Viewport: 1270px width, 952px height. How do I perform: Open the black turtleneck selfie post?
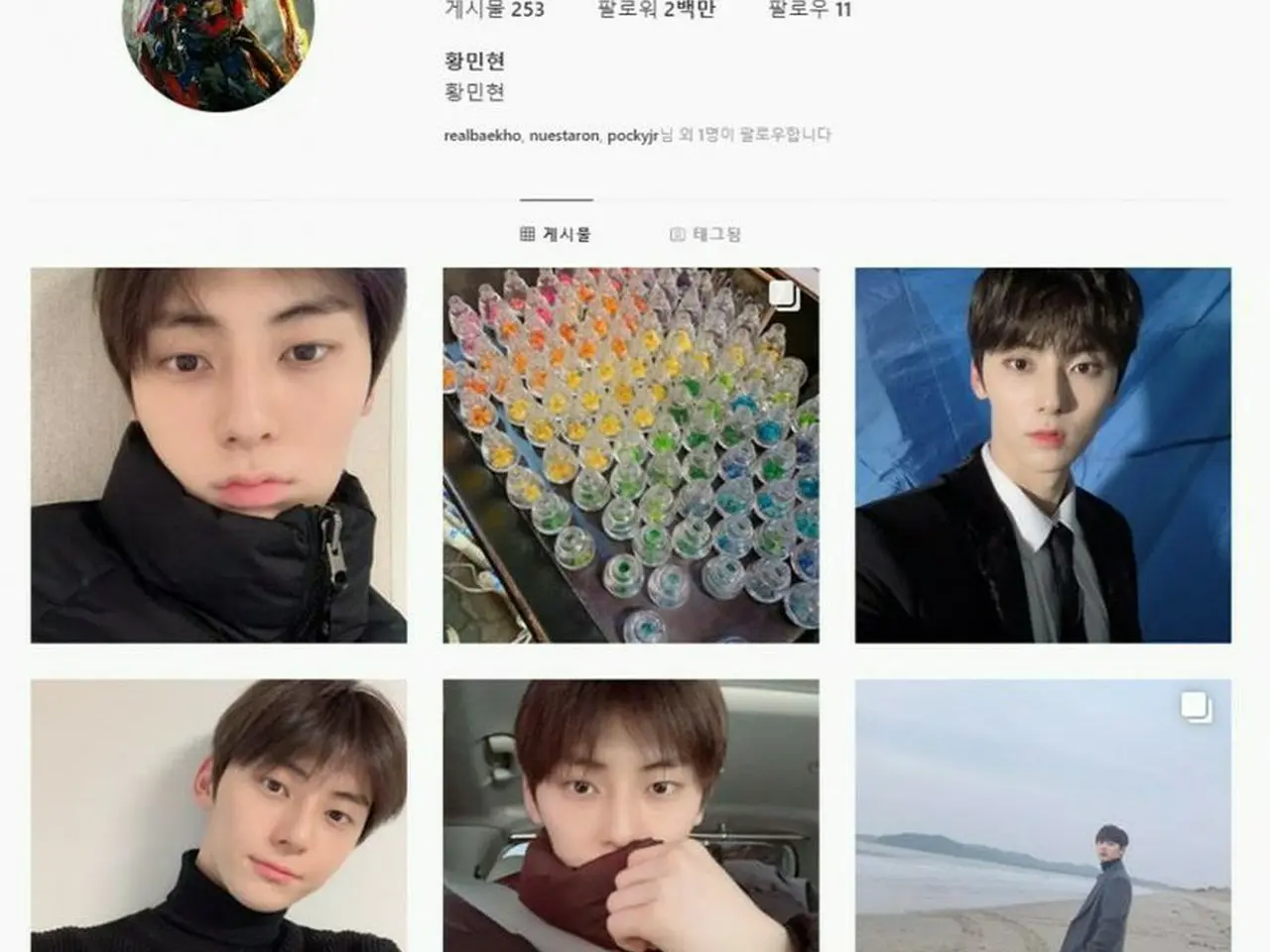click(x=218, y=815)
